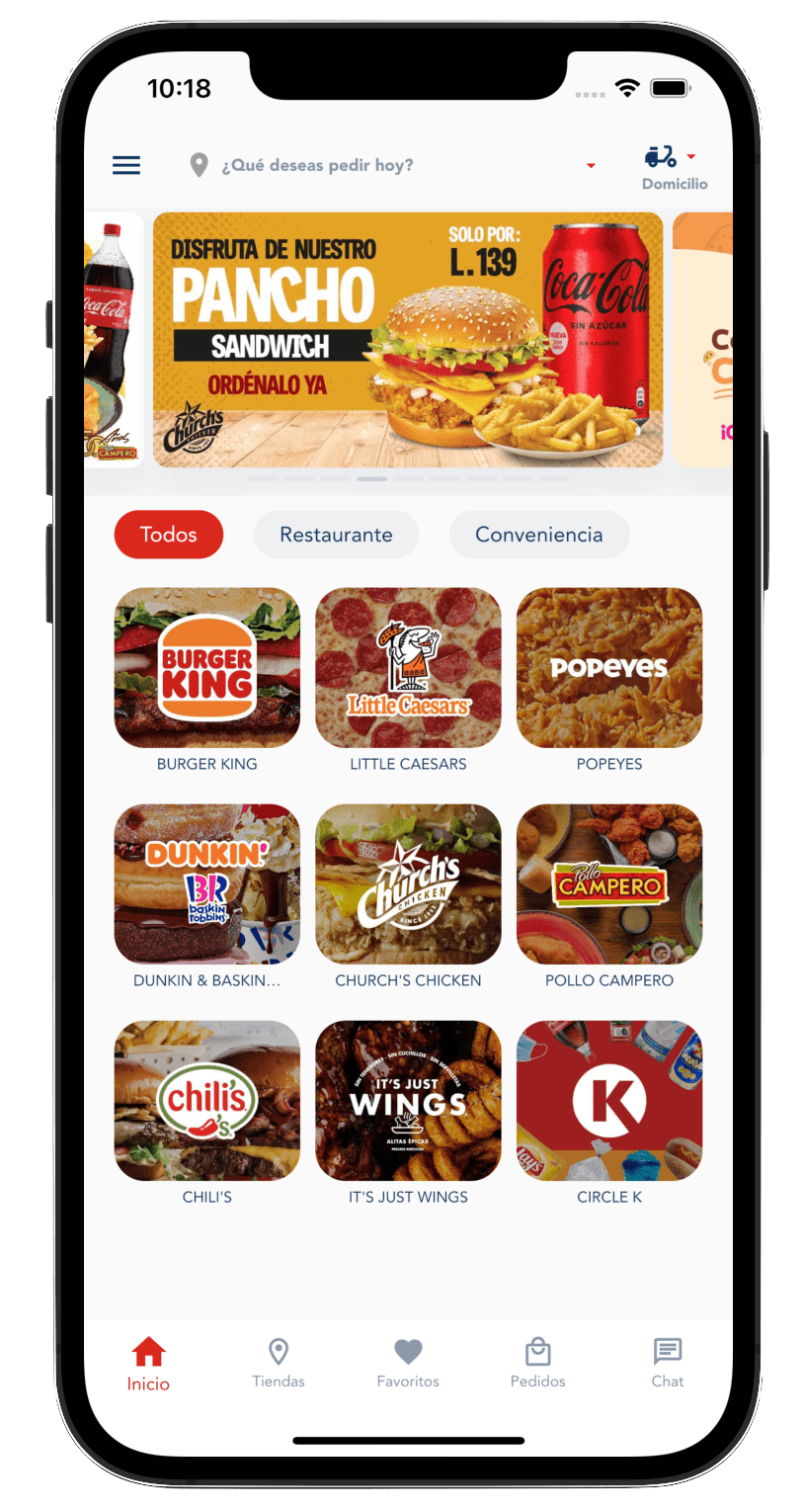Select the Todos filter chip
Image resolution: width=804 pixels, height=1512 pixels.
[169, 535]
